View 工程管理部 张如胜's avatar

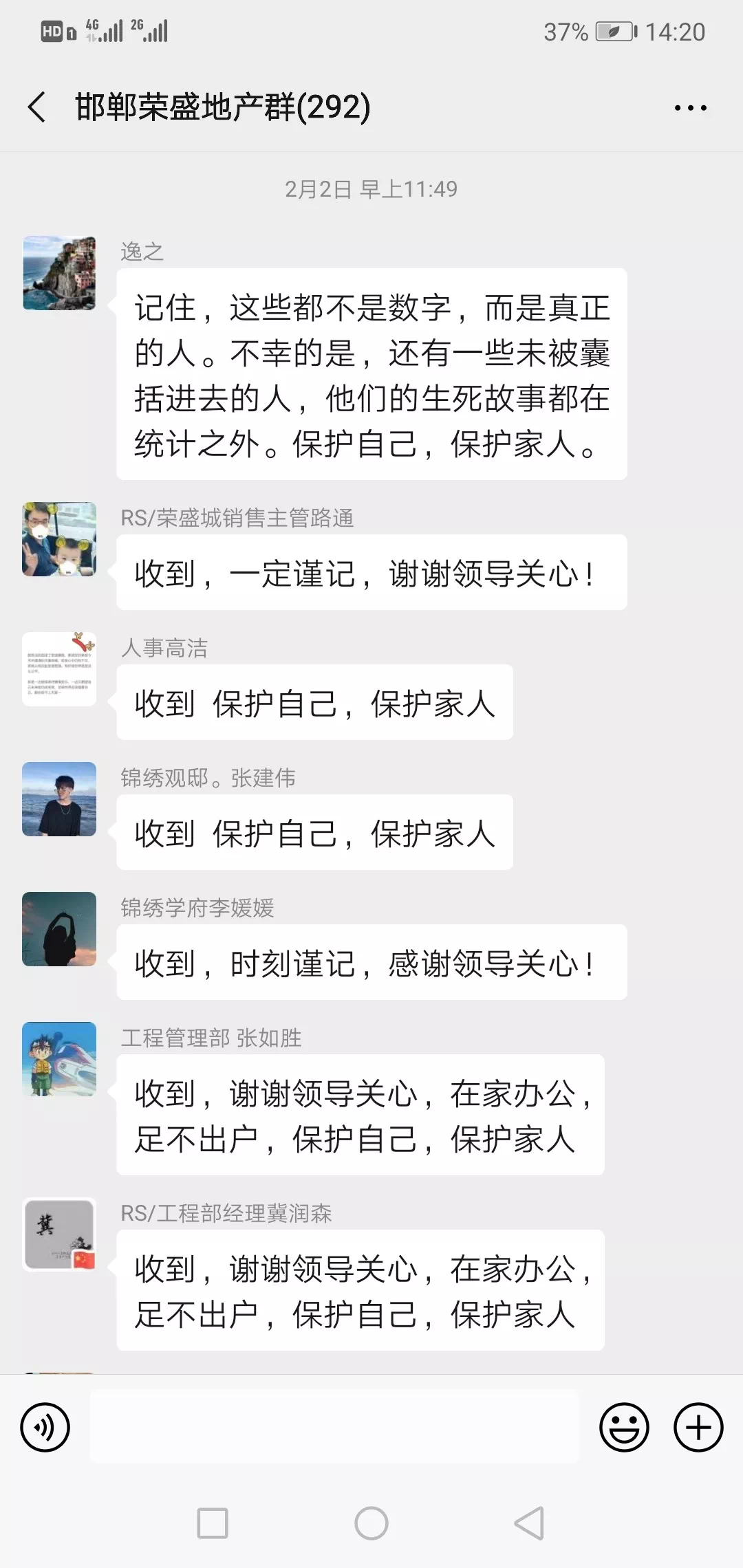(x=59, y=1059)
